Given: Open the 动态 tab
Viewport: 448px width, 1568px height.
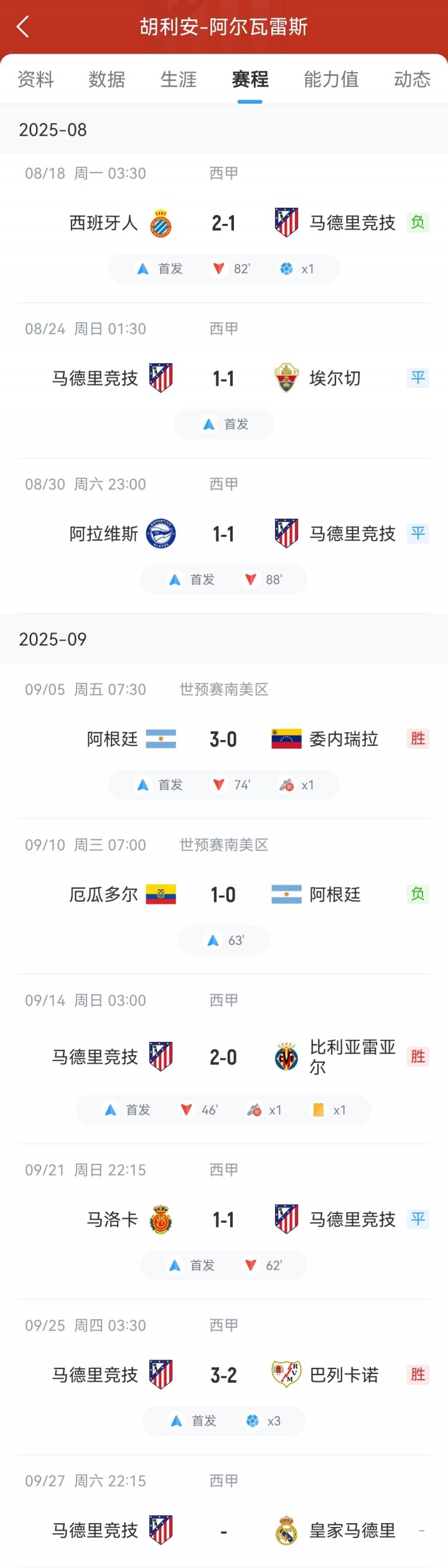Looking at the screenshot, I should pyautogui.click(x=412, y=80).
